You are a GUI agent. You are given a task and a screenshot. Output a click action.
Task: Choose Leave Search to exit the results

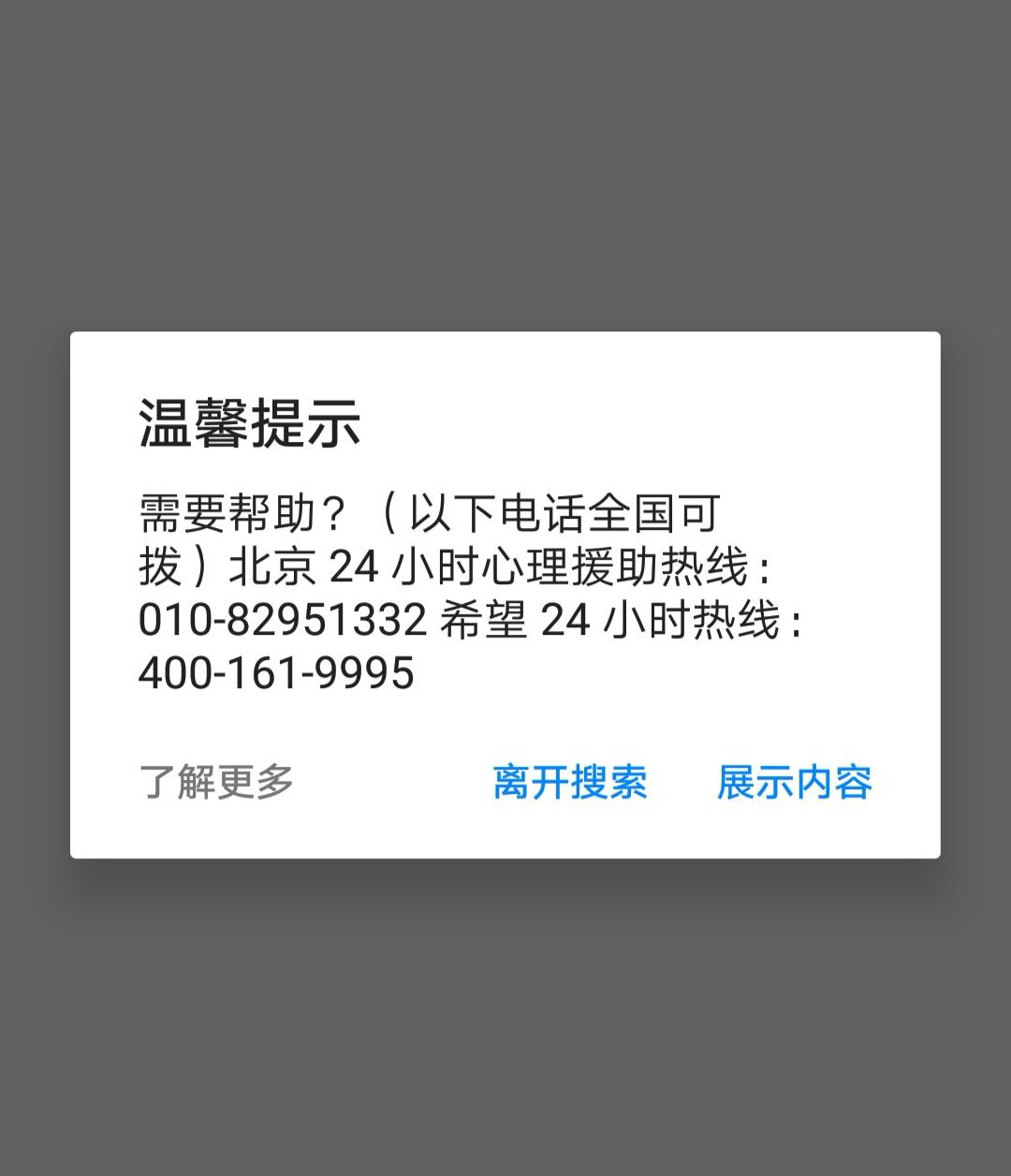point(571,785)
